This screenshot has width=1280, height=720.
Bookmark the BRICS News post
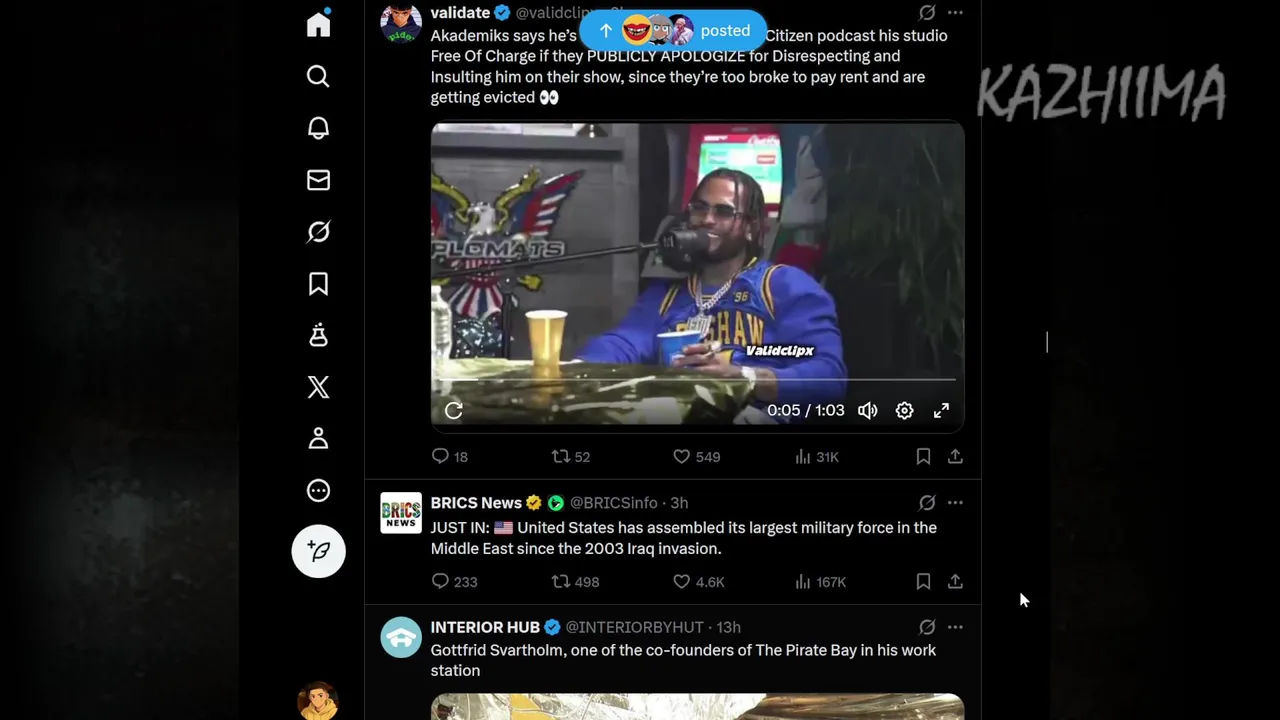[923, 581]
